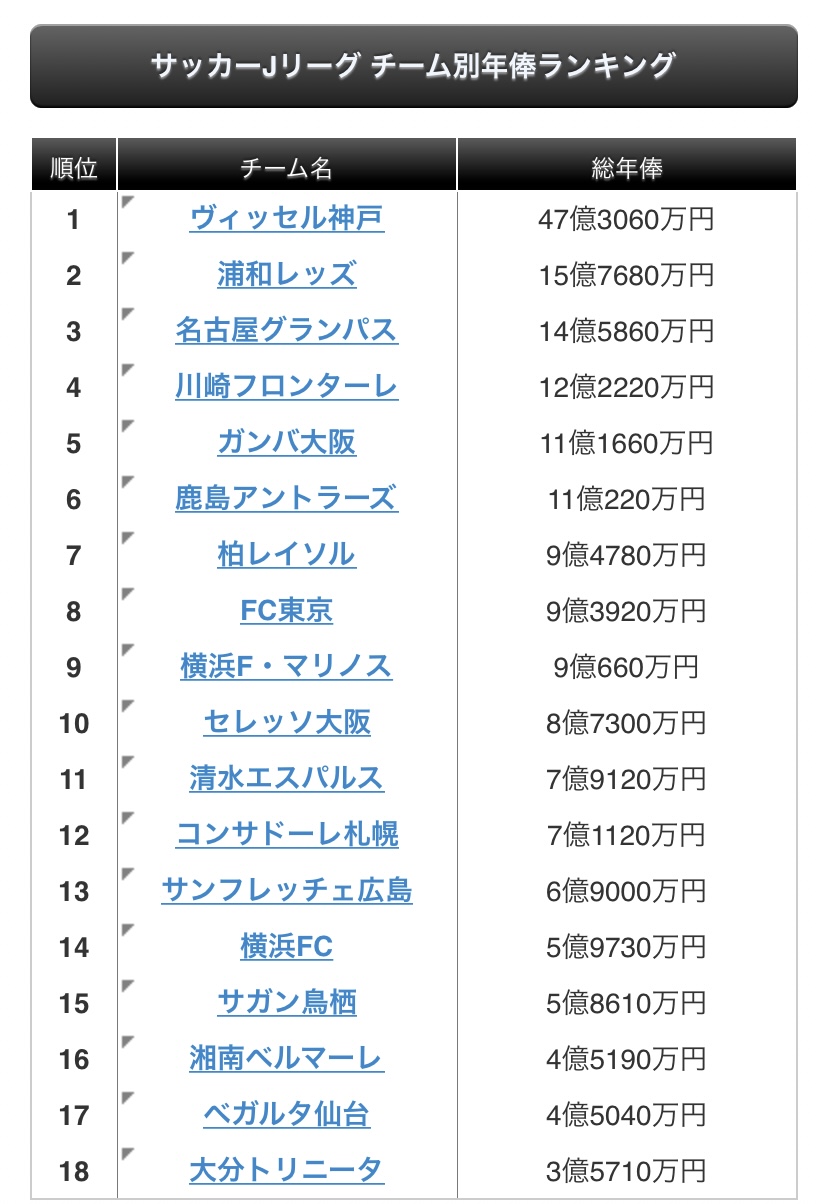Tap the 名古屋グランパス link
828x1204 pixels.
point(286,330)
